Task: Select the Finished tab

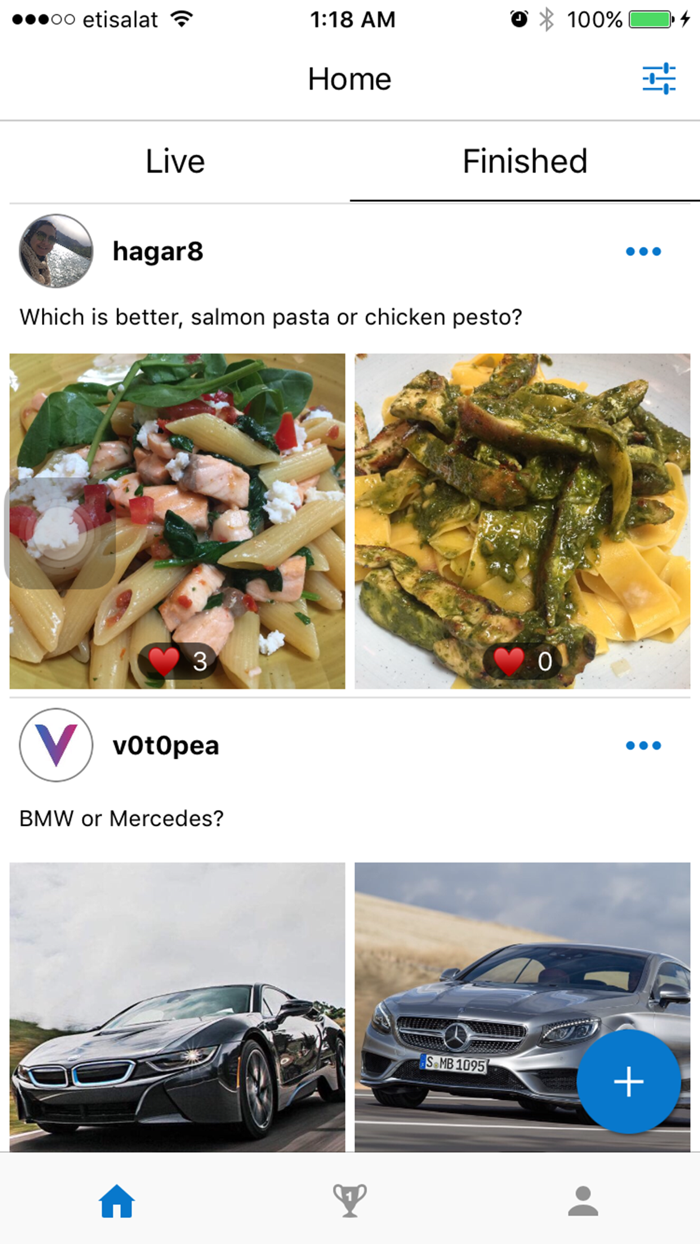Action: pyautogui.click(x=524, y=162)
